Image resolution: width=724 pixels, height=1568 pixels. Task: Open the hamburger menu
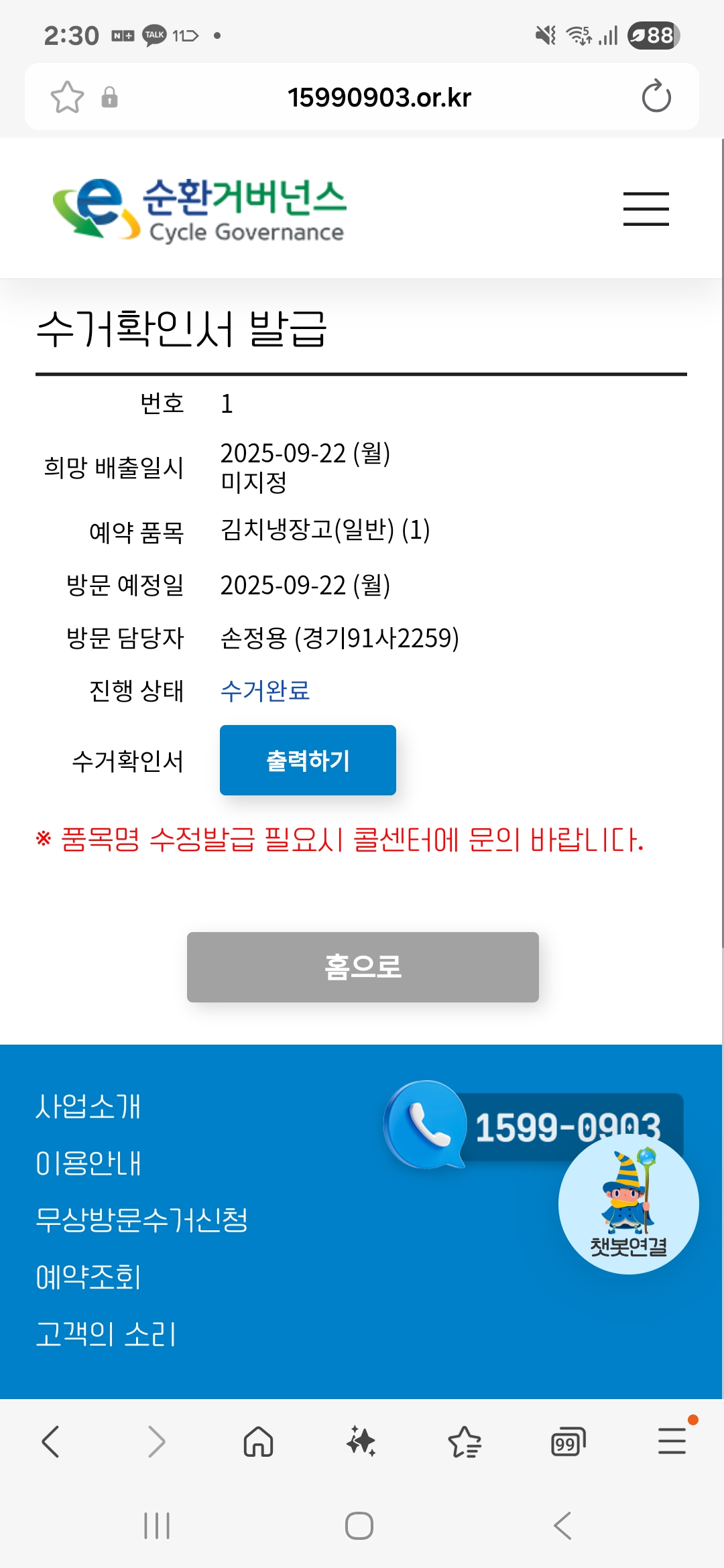pyautogui.click(x=646, y=208)
